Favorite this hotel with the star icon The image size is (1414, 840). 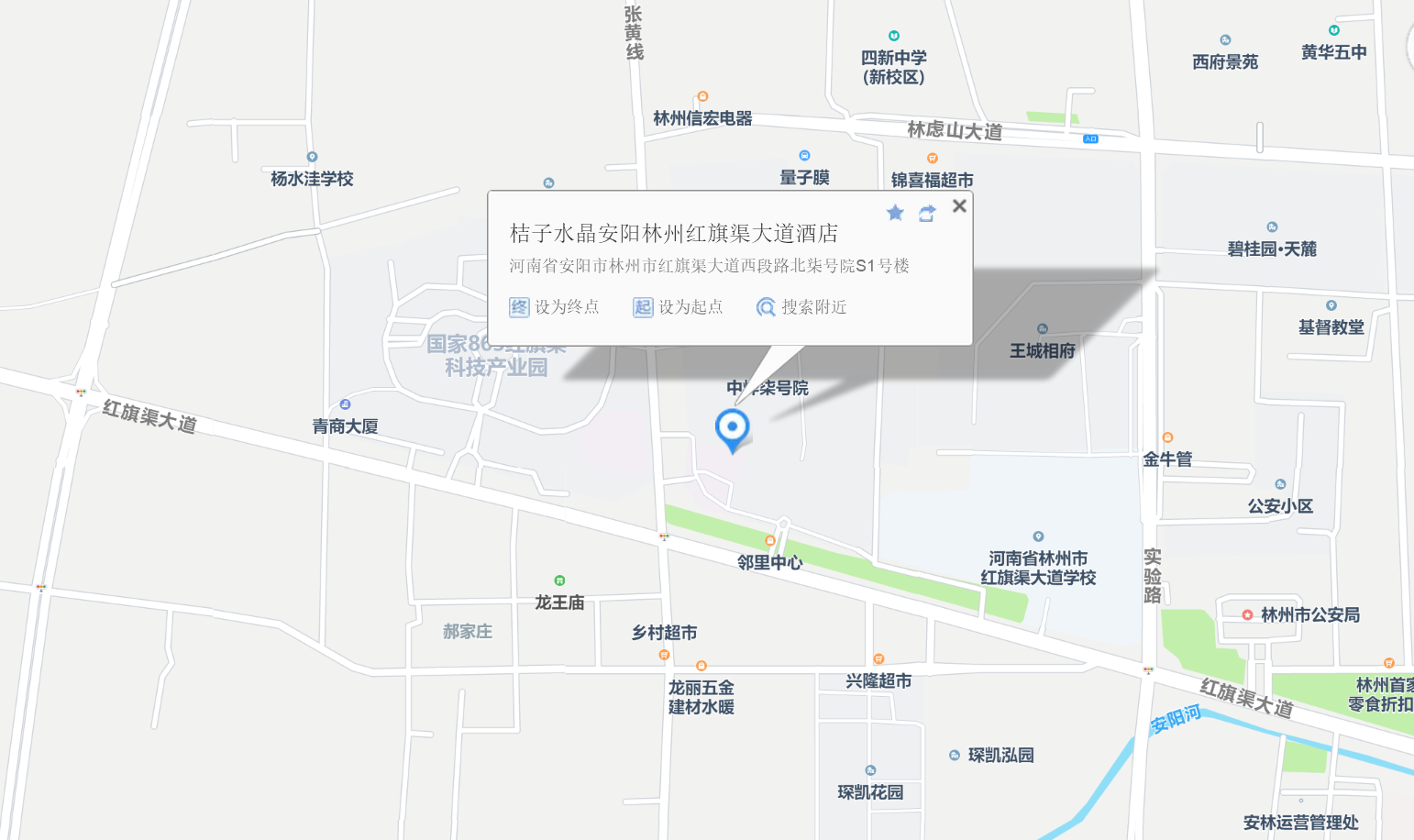[895, 214]
